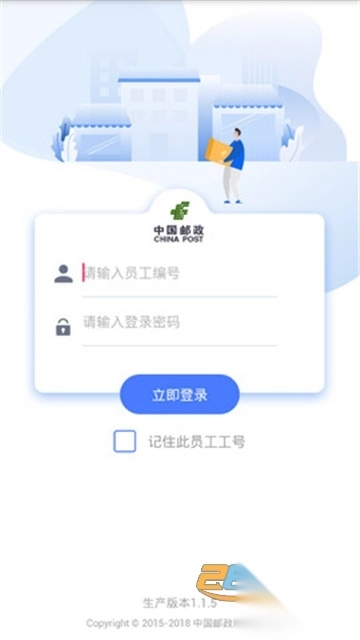The image size is (360, 640).
Task: Tap the employee number input field
Action: click(180, 273)
